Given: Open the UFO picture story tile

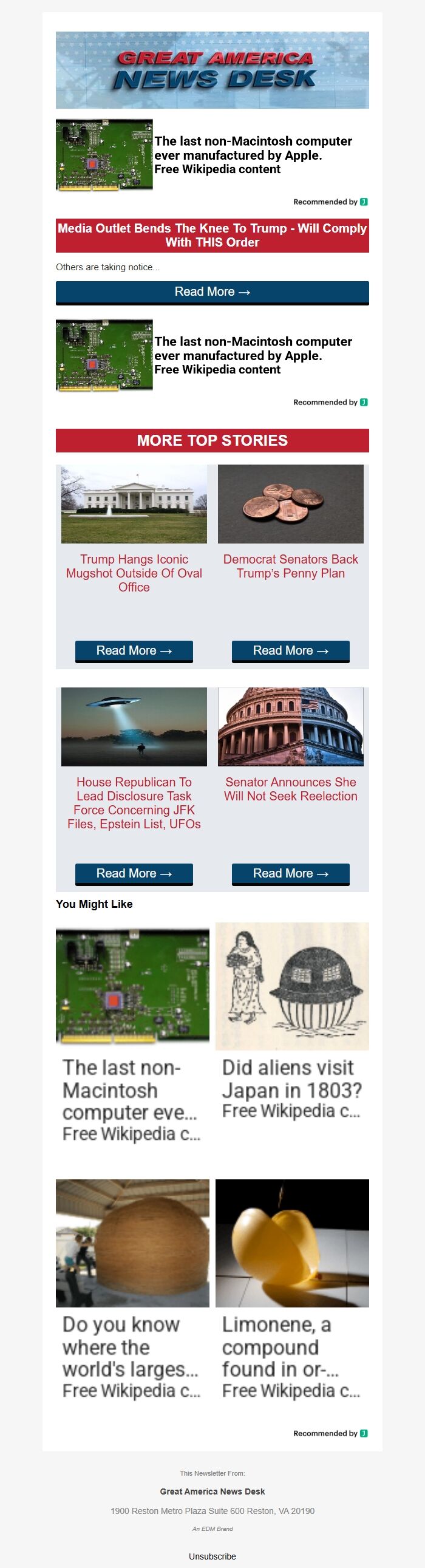Looking at the screenshot, I should (x=134, y=727).
